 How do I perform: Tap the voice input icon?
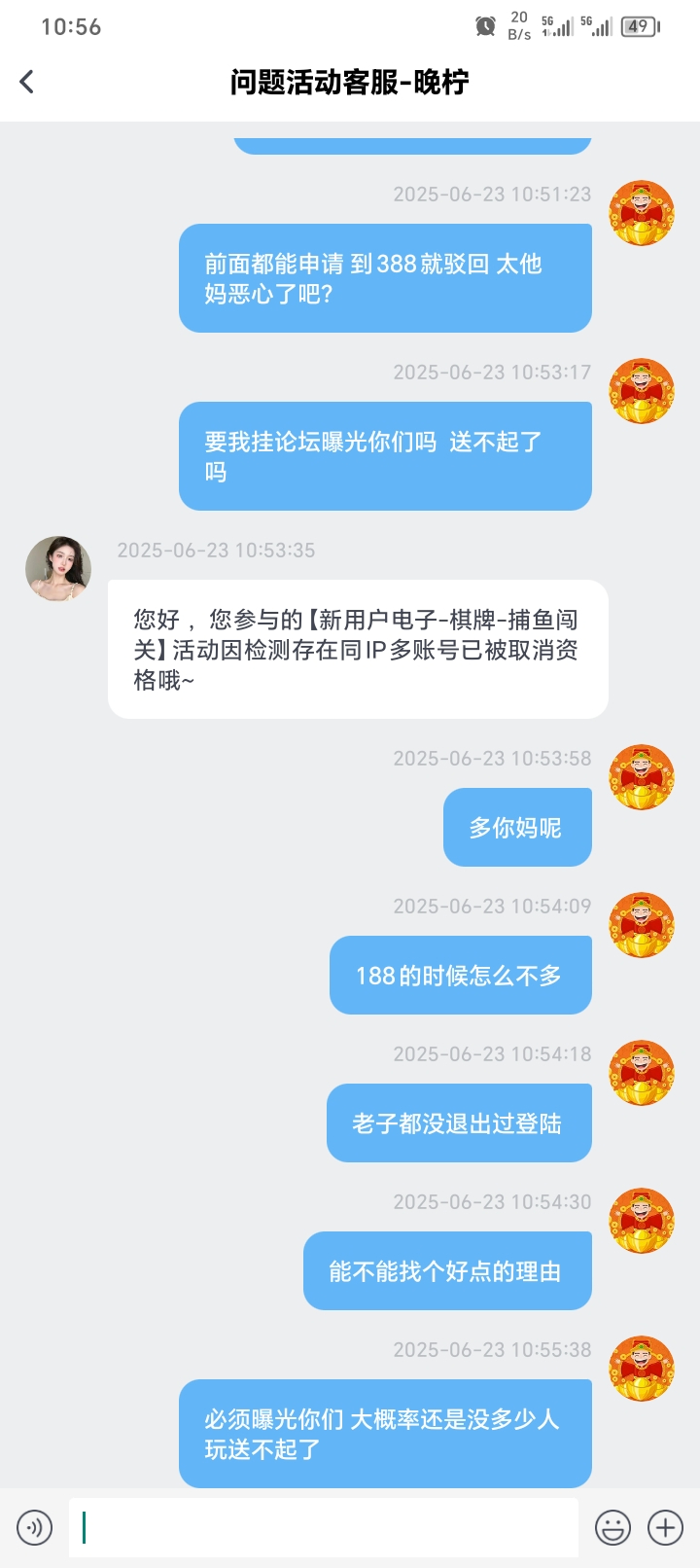tap(35, 1527)
